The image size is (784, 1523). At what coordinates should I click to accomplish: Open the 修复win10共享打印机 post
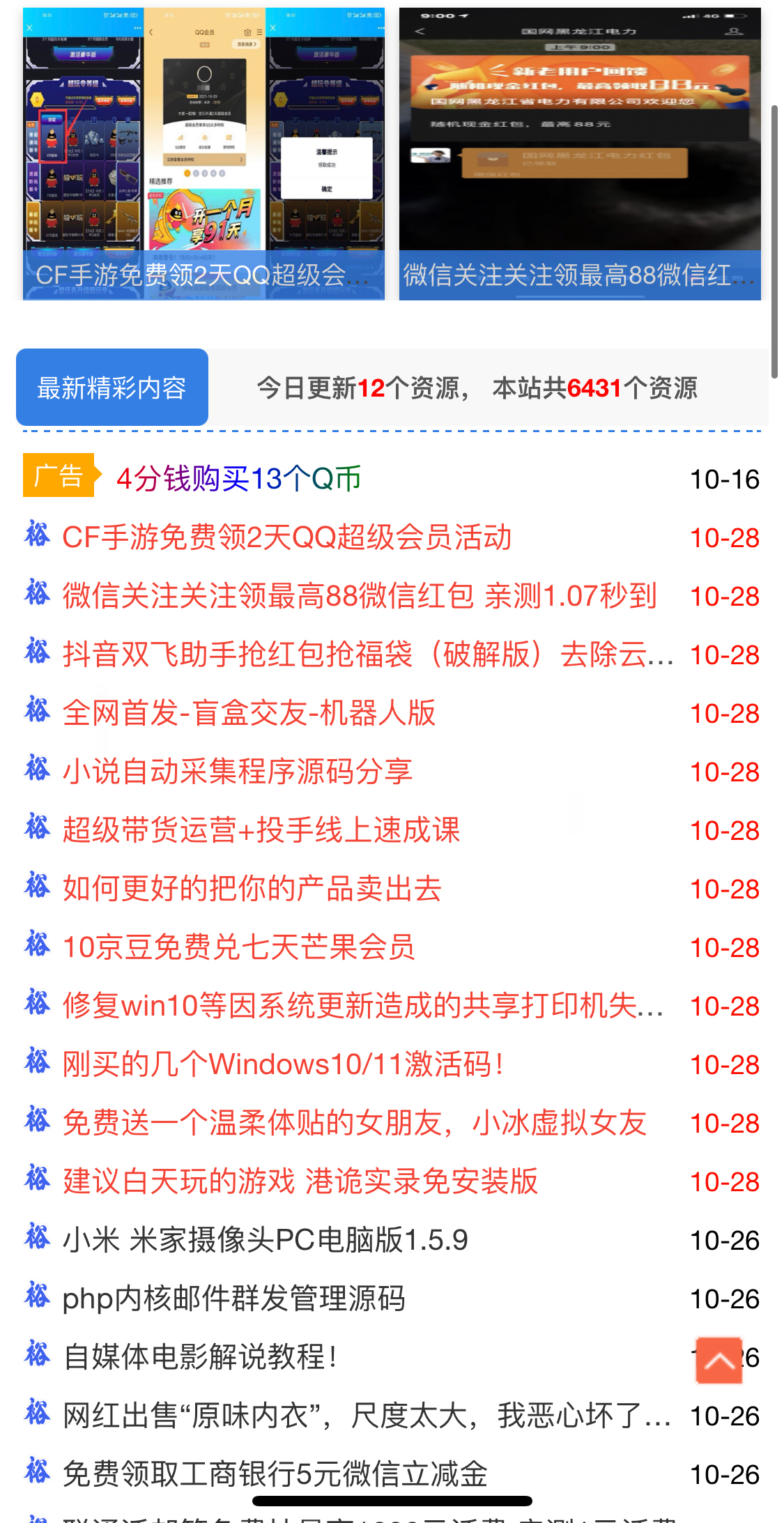pyautogui.click(x=362, y=1006)
